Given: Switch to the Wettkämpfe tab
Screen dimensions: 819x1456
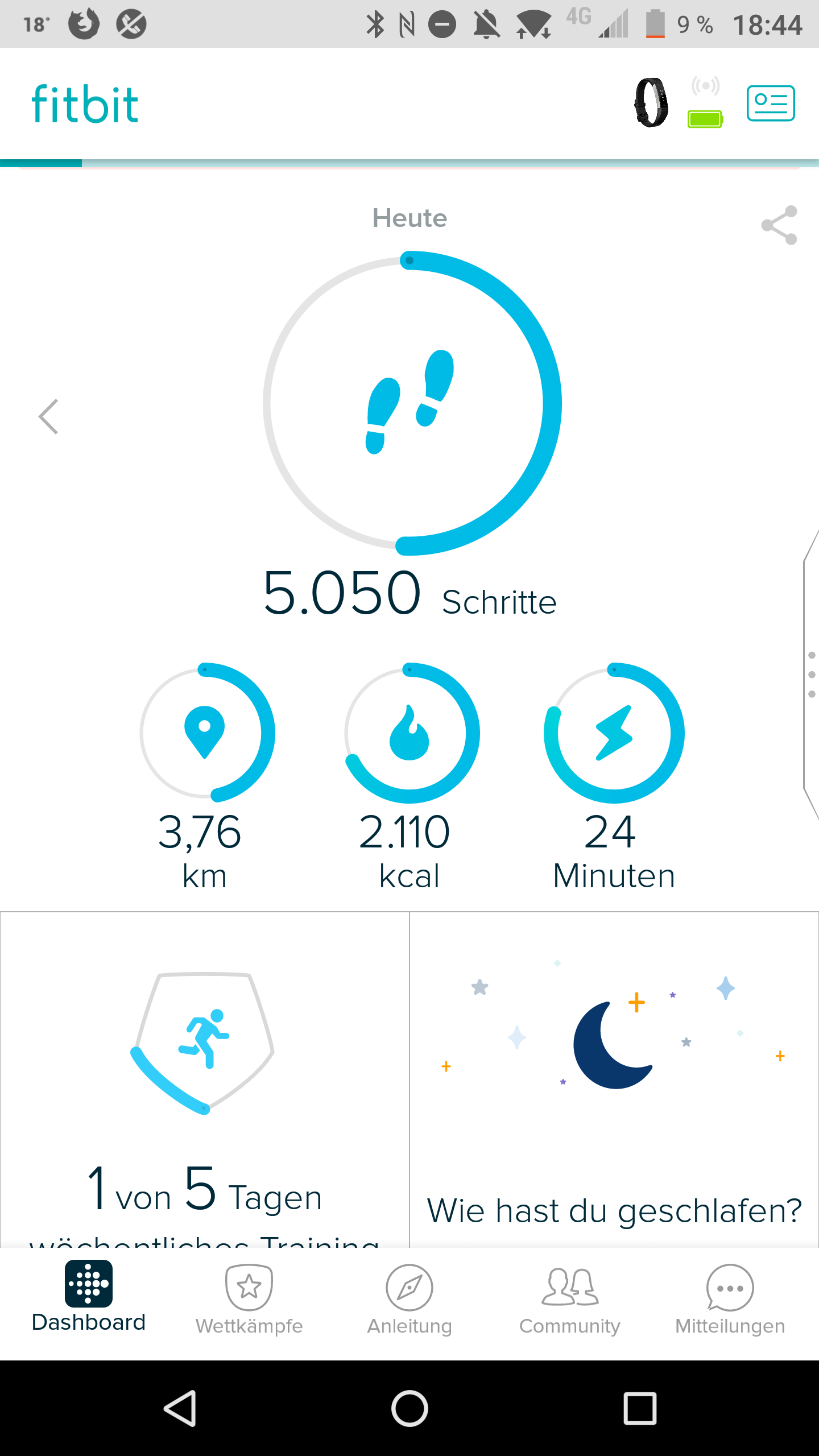Looking at the screenshot, I should click(249, 1299).
